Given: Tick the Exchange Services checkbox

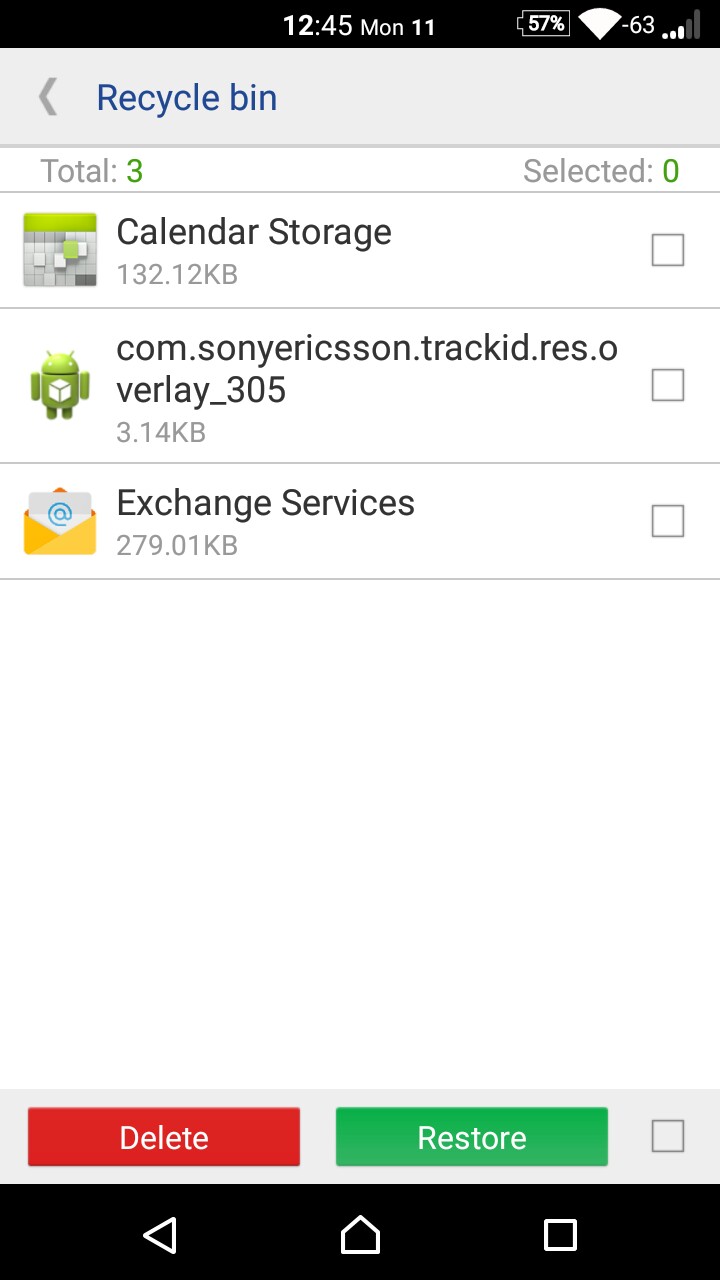Looking at the screenshot, I should (x=667, y=521).
